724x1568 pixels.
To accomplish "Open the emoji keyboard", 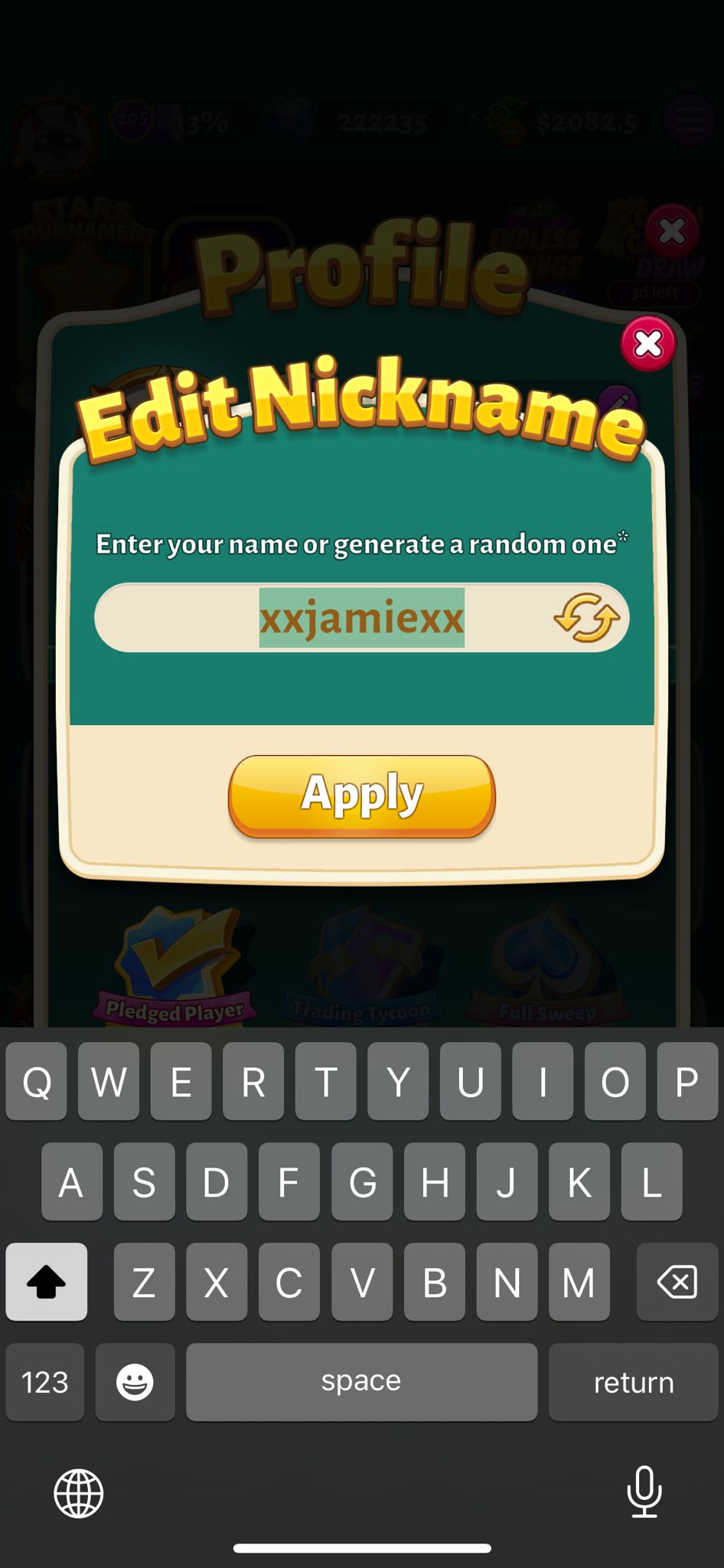I will tap(134, 1382).
